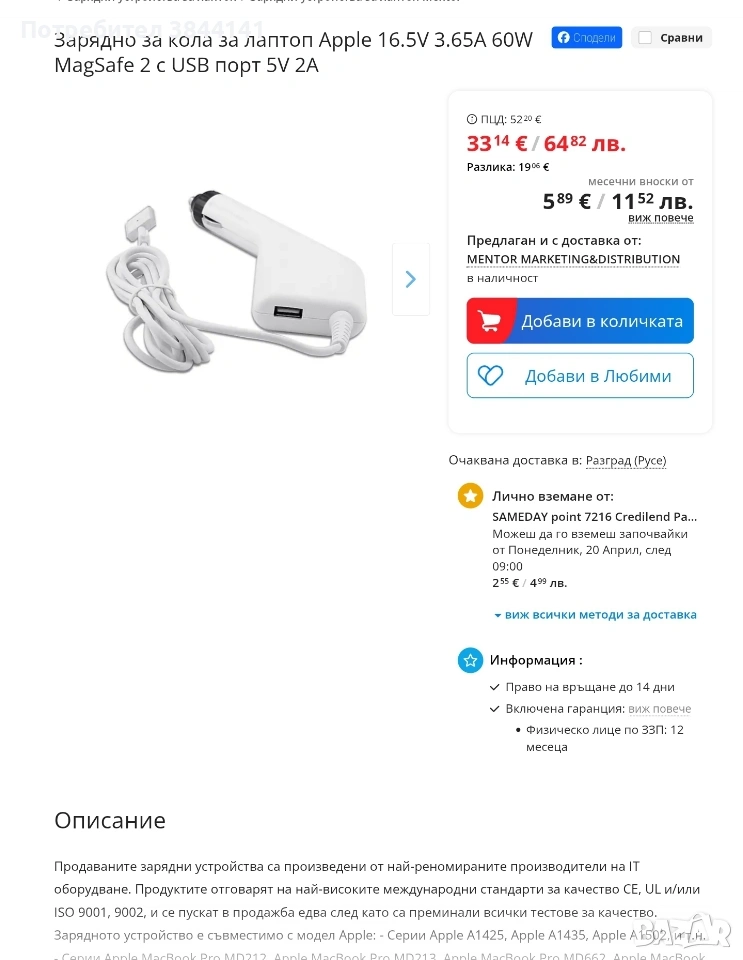Share the product via the Сподели button

point(586,38)
